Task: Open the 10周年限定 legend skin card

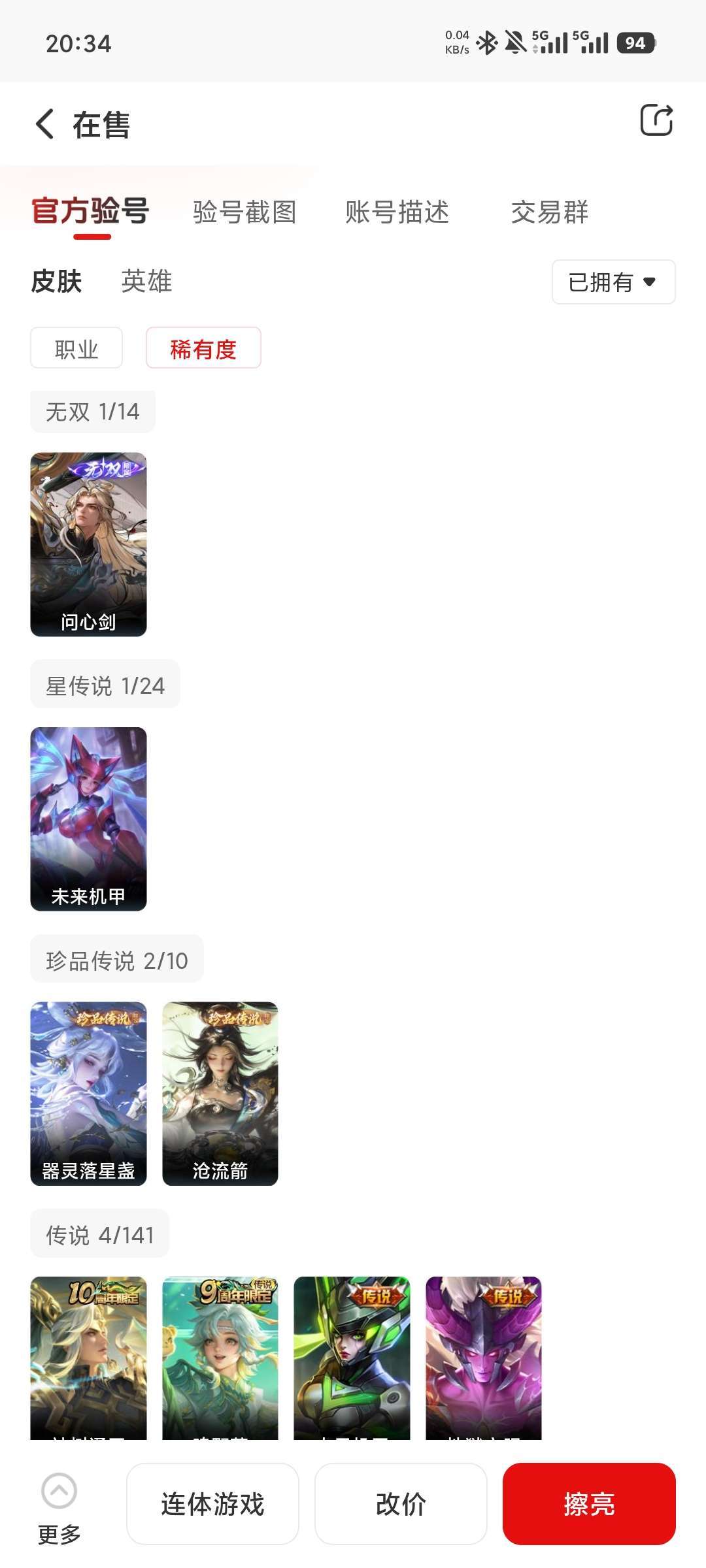Action: pyautogui.click(x=88, y=1358)
